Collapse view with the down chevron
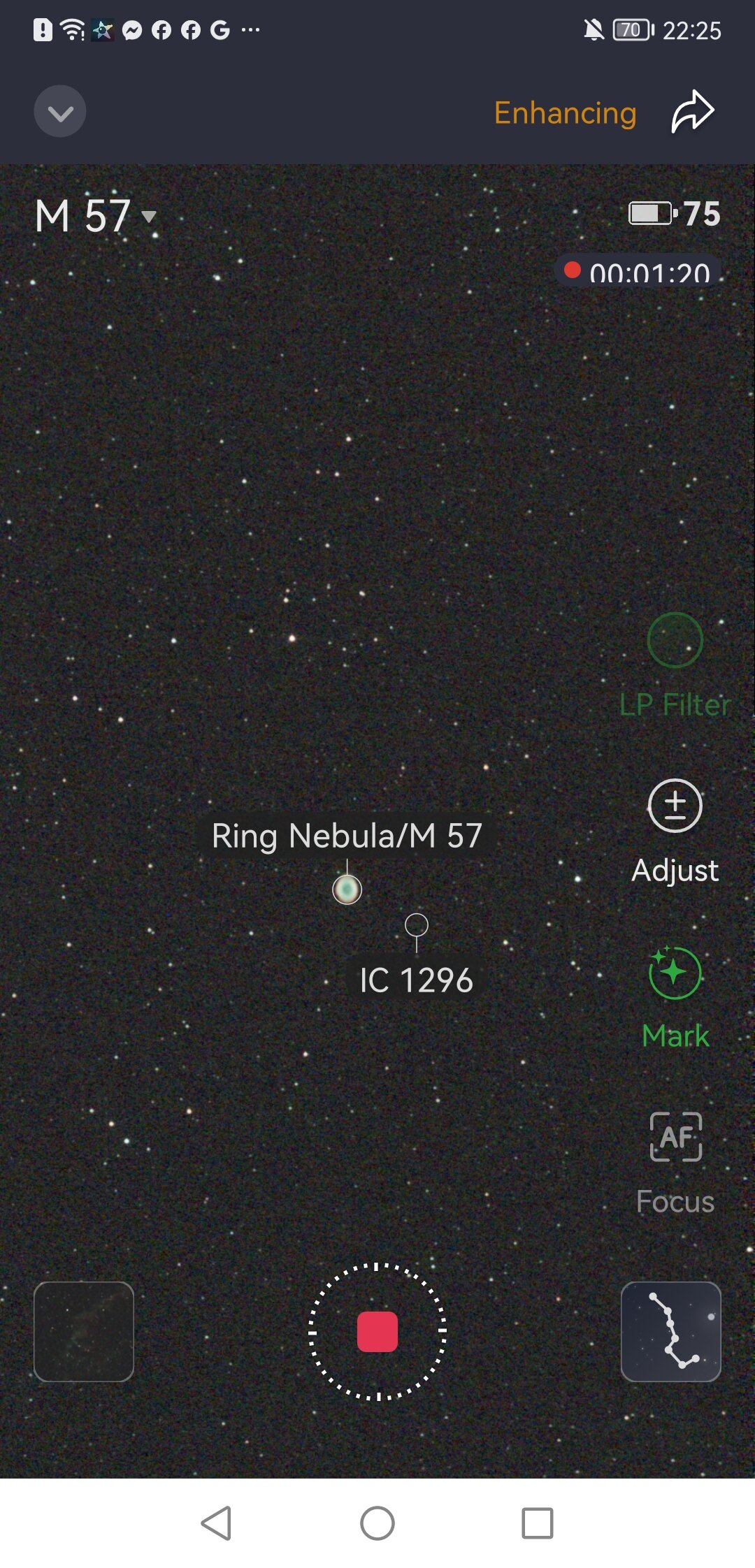 click(60, 112)
